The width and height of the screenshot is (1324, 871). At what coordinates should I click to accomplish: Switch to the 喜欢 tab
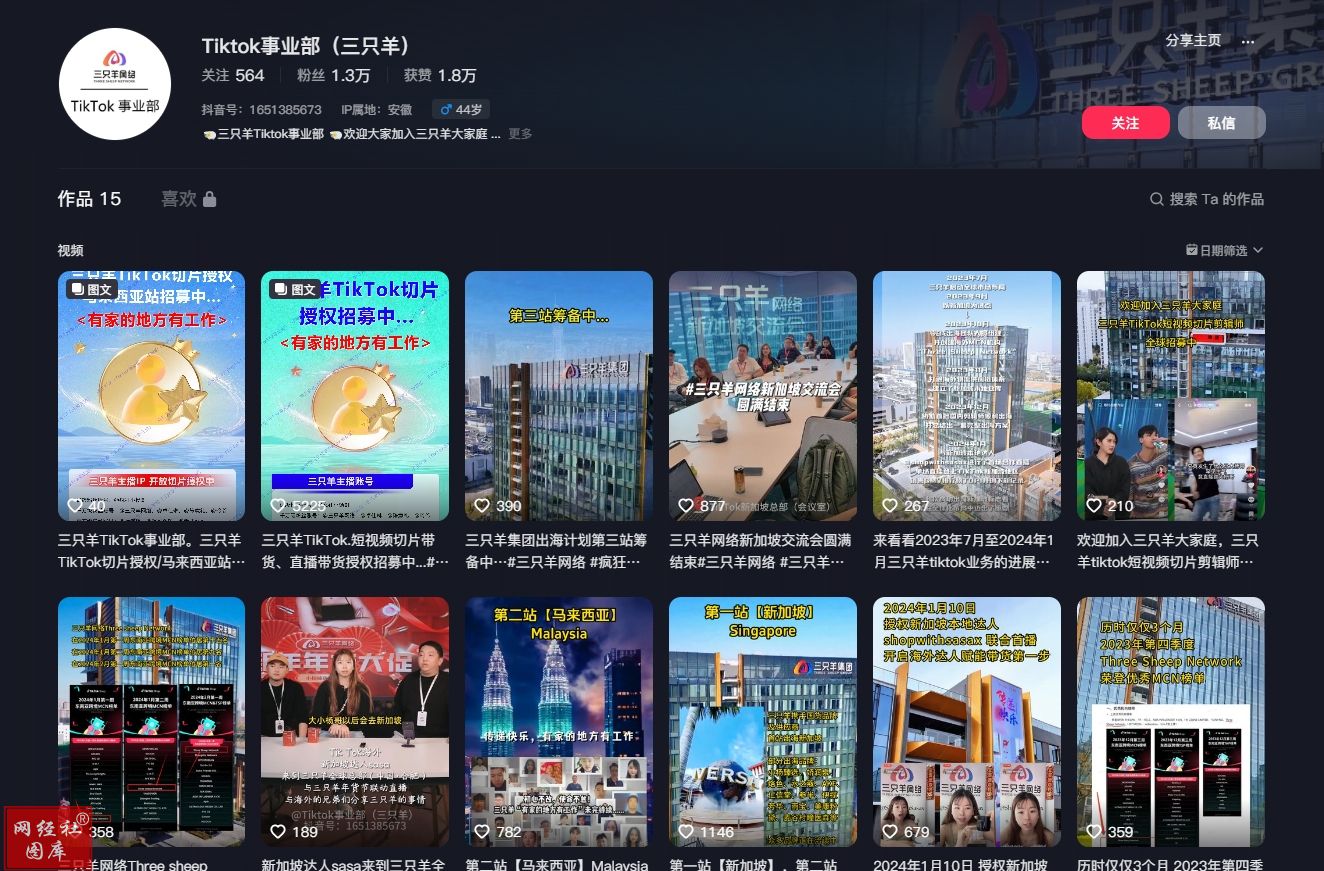point(188,199)
